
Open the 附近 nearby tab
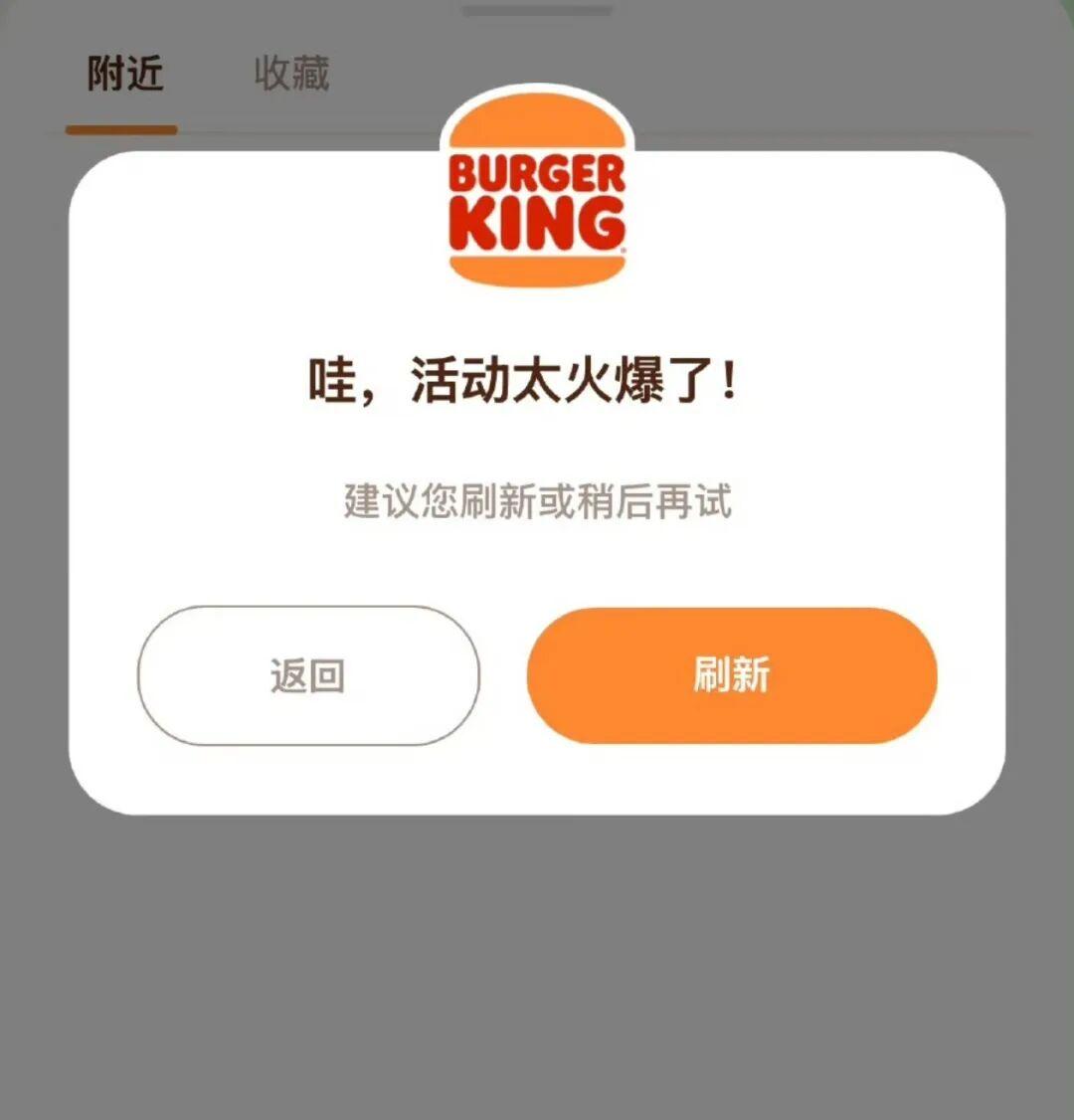pos(124,75)
